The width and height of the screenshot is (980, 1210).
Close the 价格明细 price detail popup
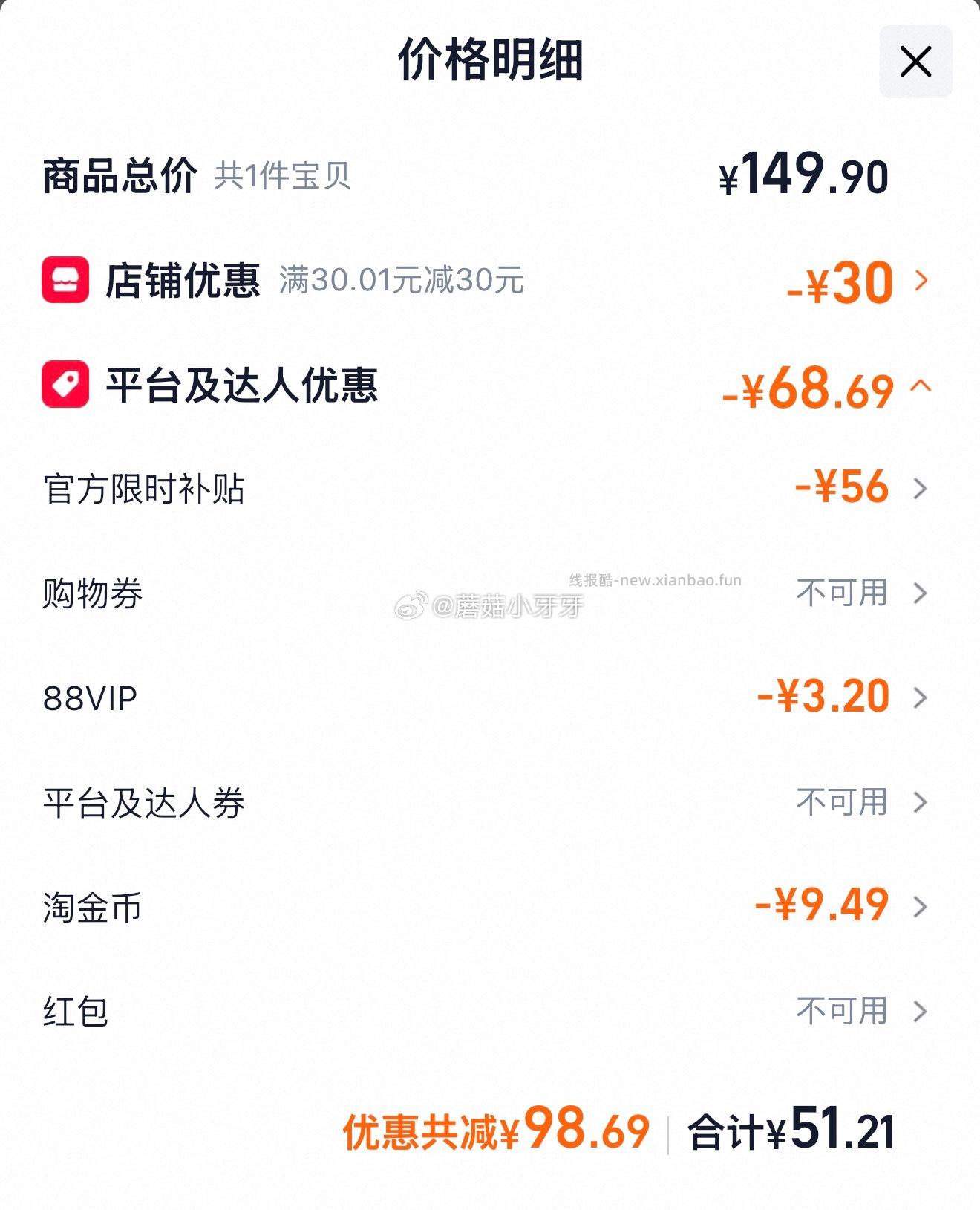click(x=915, y=61)
